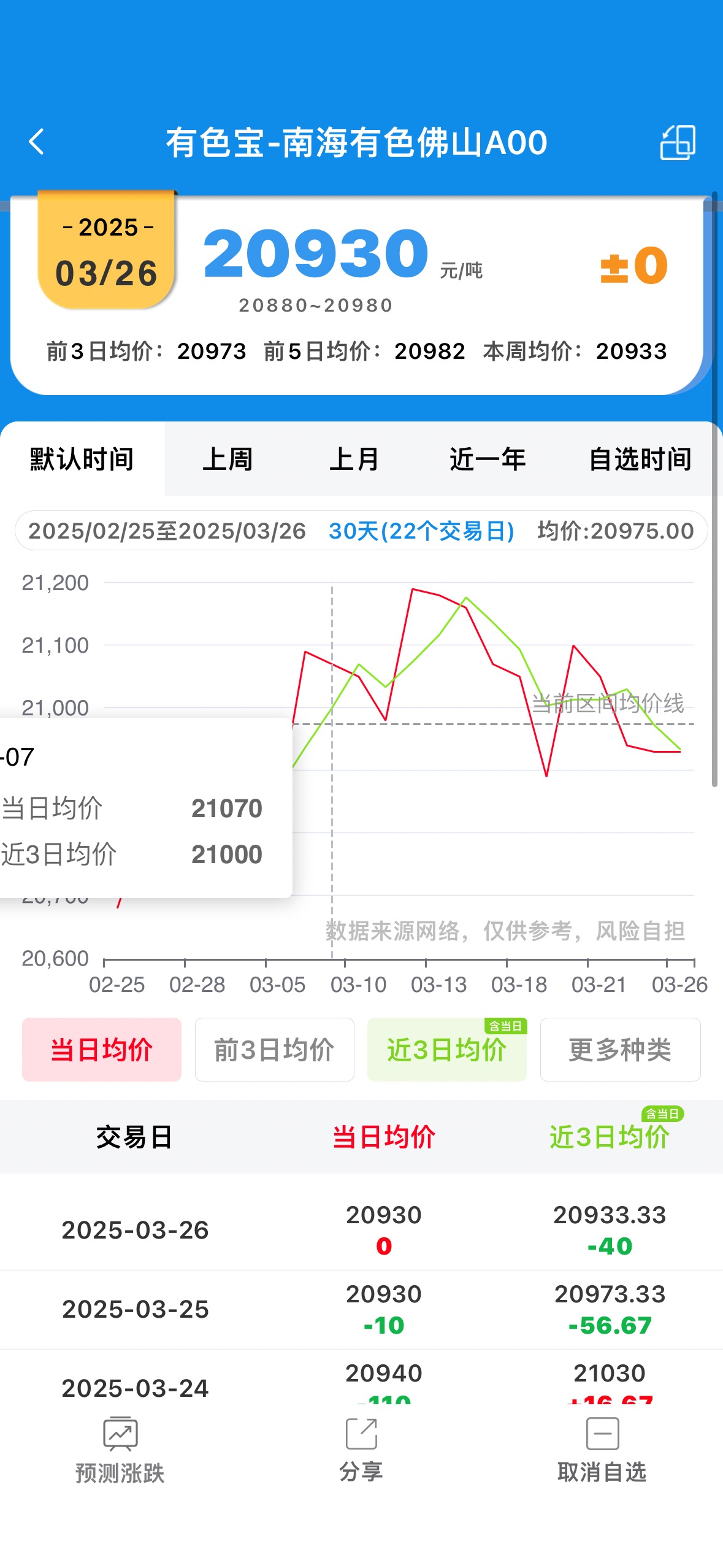
Task: Open 更多种类 for more series types
Action: (x=620, y=1050)
